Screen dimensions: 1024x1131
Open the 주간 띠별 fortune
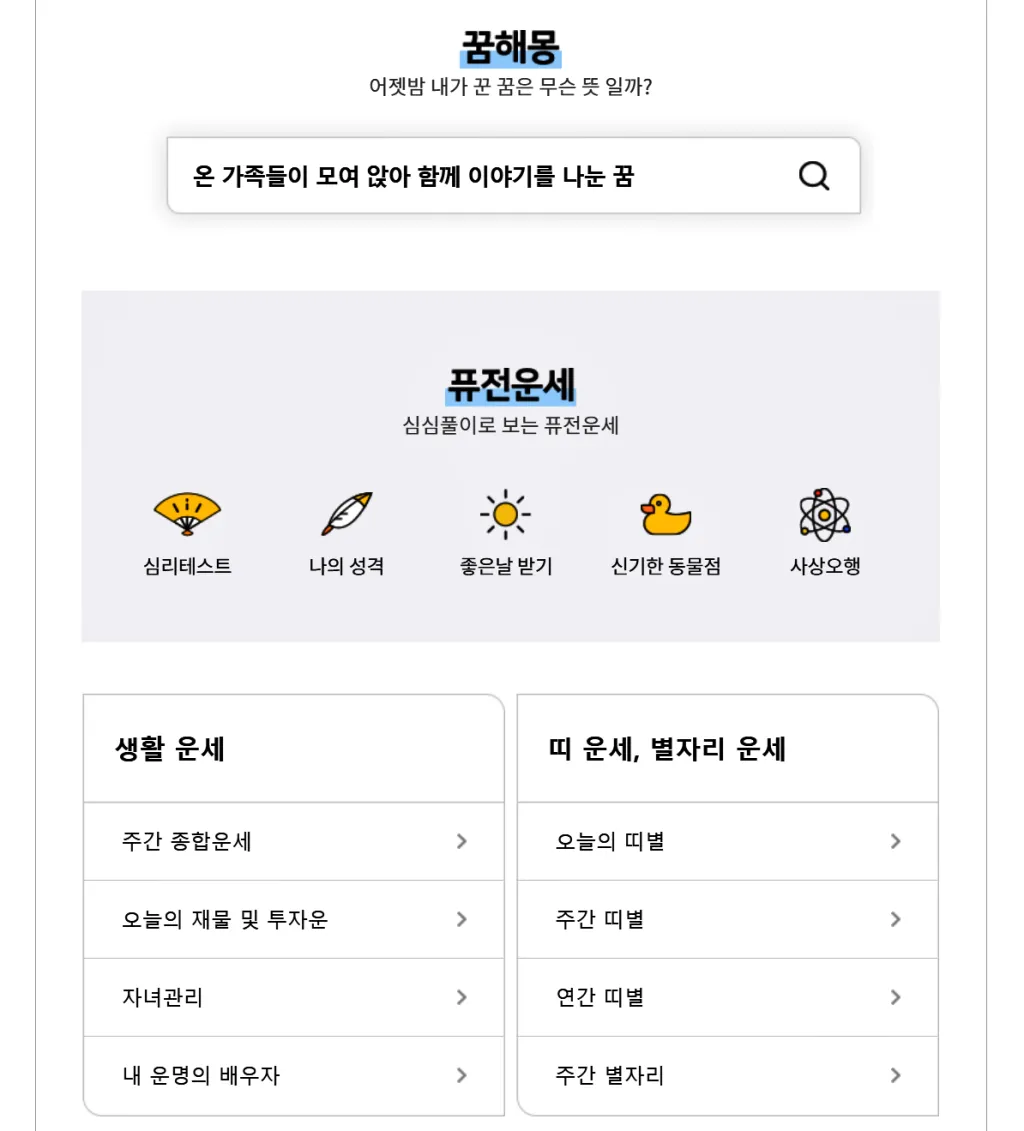pyautogui.click(x=600, y=919)
